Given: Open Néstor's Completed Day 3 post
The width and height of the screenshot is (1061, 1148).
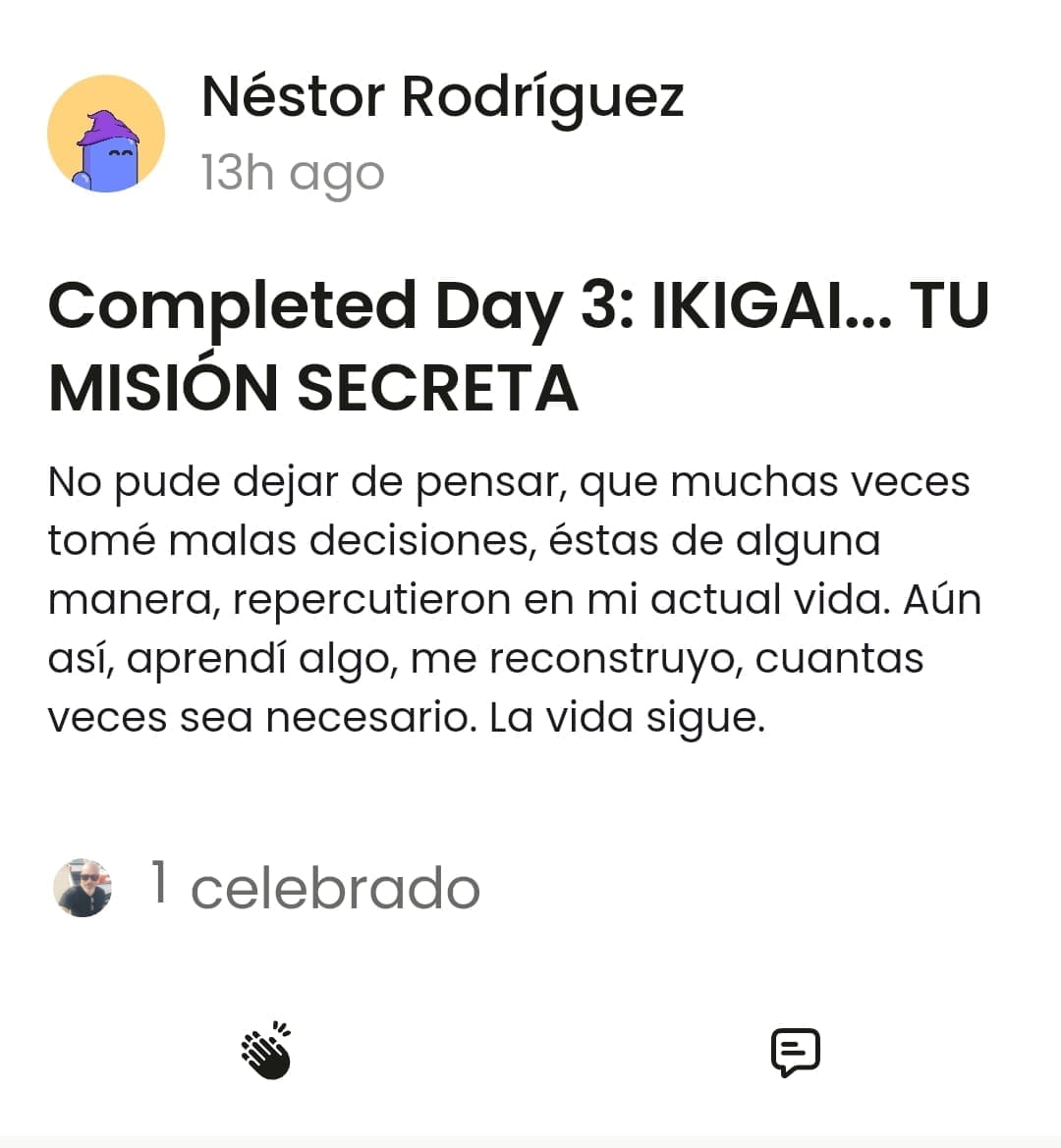Looking at the screenshot, I should coord(518,345).
